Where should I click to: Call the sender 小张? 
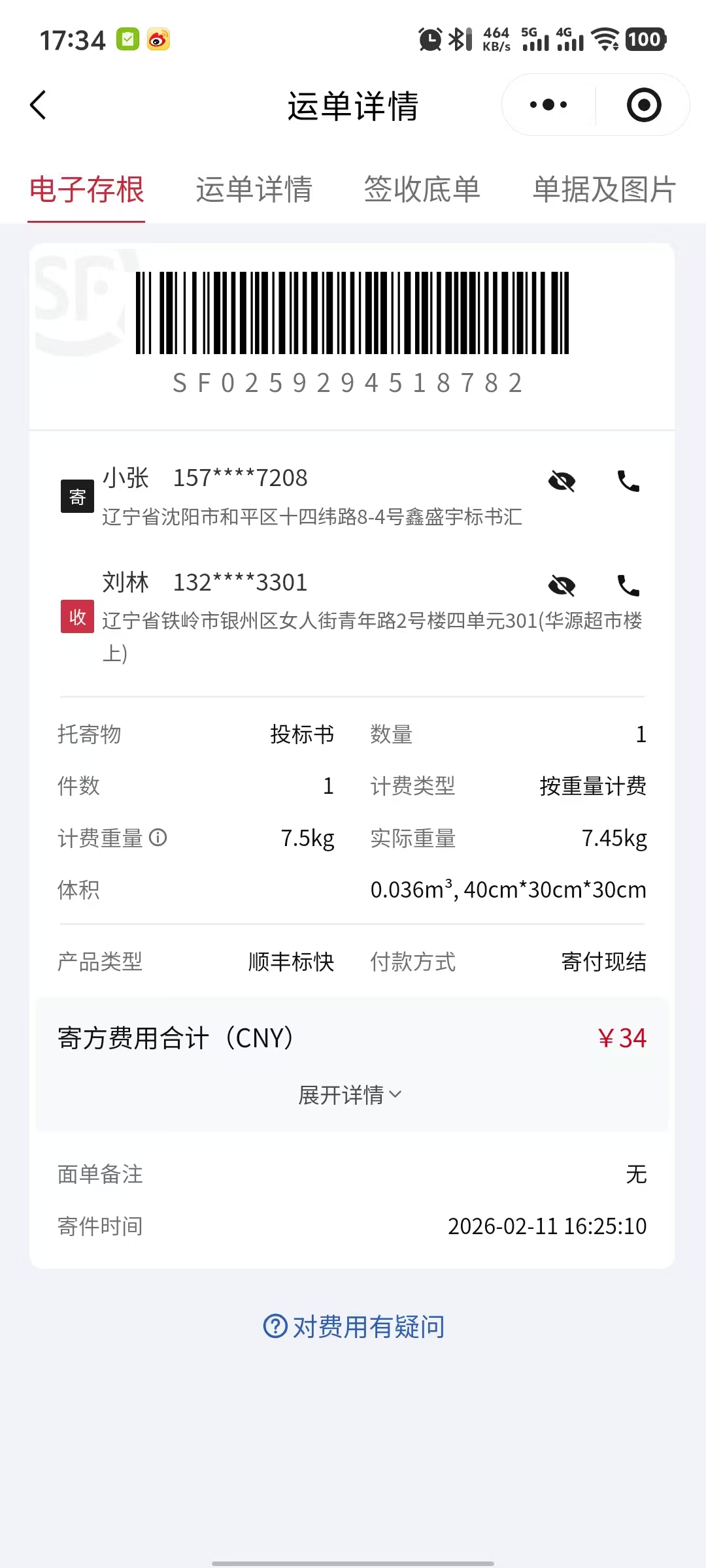tap(628, 482)
